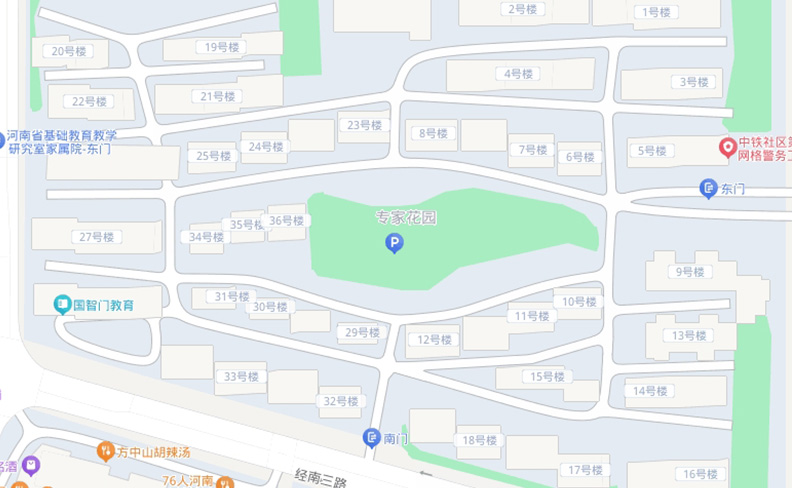Select 方中山胡辣汤 restaurant marker
This screenshot has height=488, width=792.
click(x=104, y=451)
